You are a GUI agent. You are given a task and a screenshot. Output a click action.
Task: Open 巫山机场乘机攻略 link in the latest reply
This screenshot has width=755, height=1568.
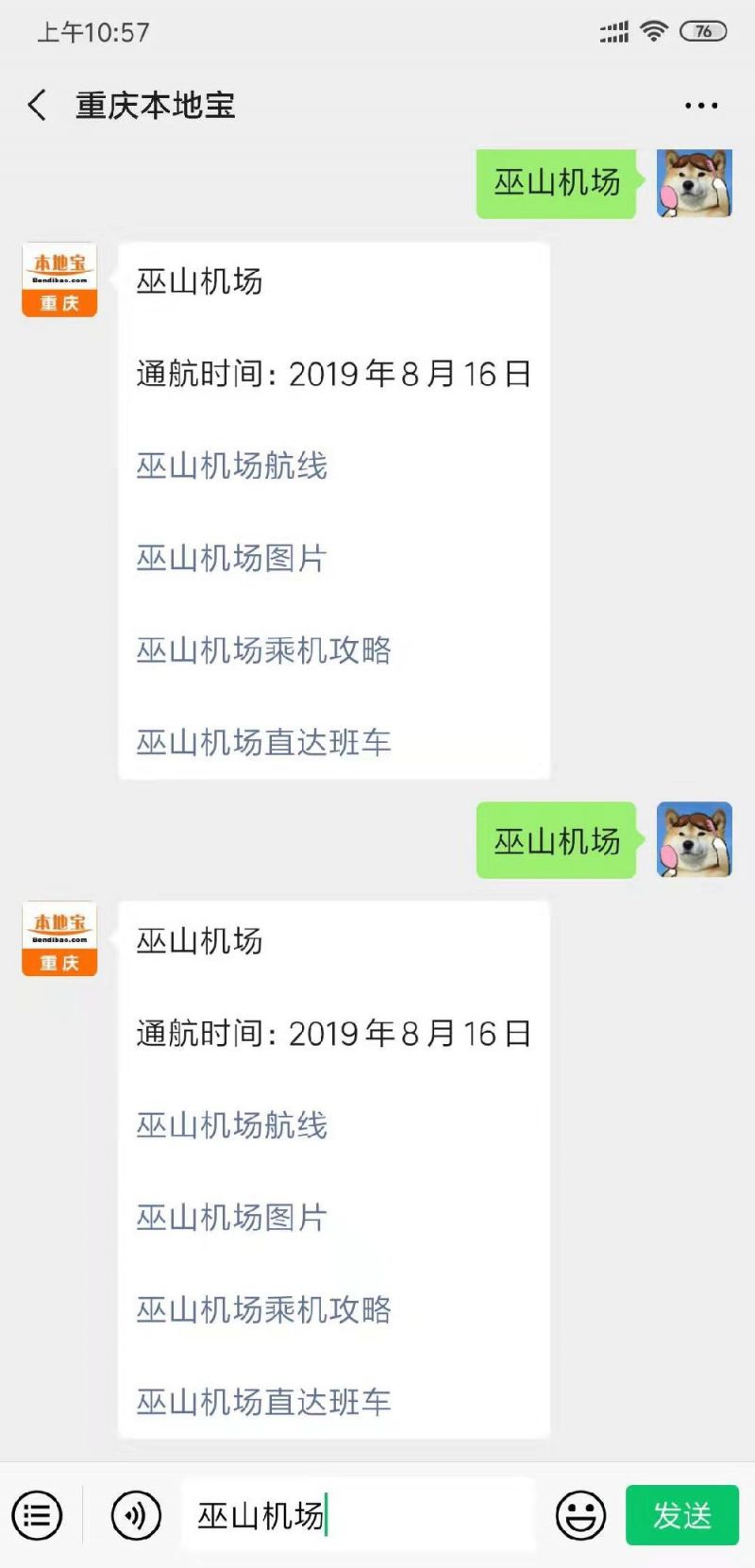264,1309
